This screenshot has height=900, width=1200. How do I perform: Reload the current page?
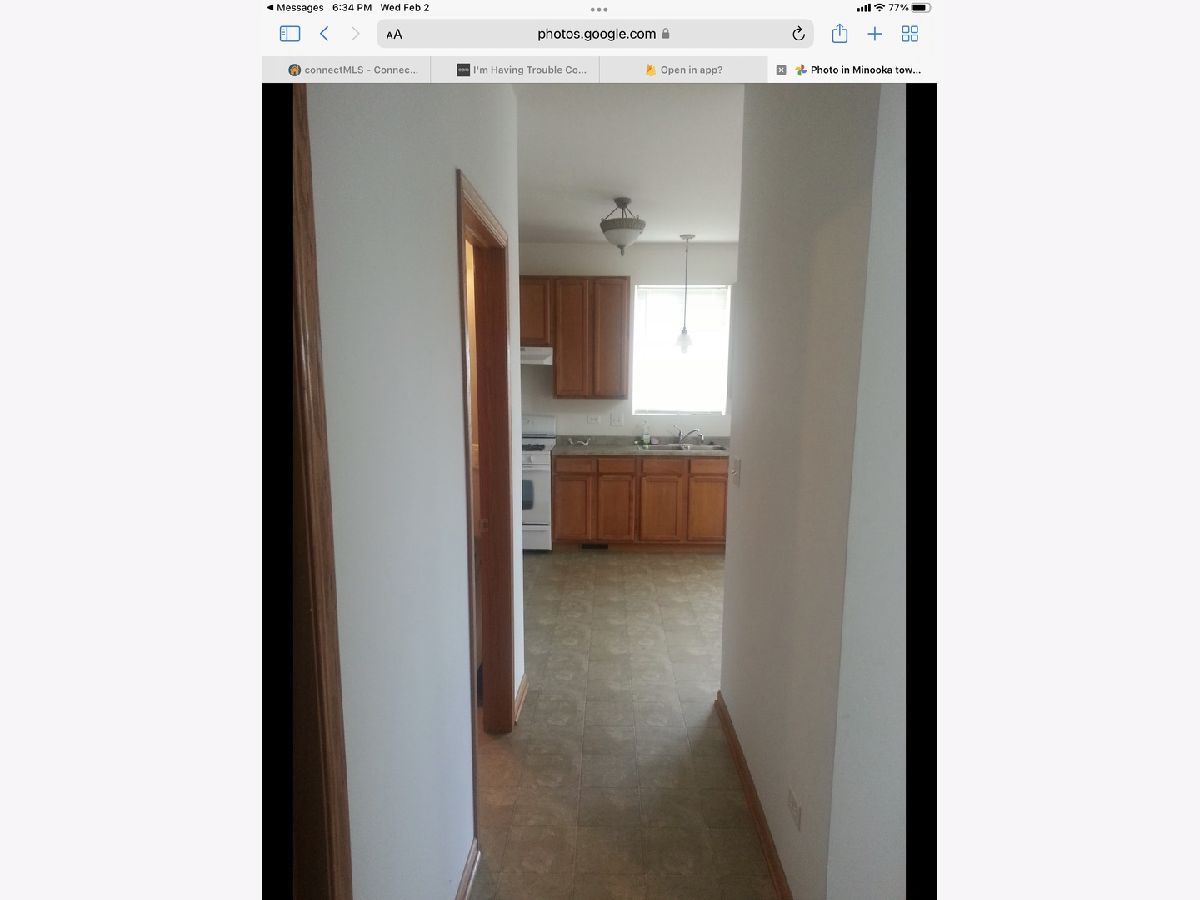[x=798, y=34]
